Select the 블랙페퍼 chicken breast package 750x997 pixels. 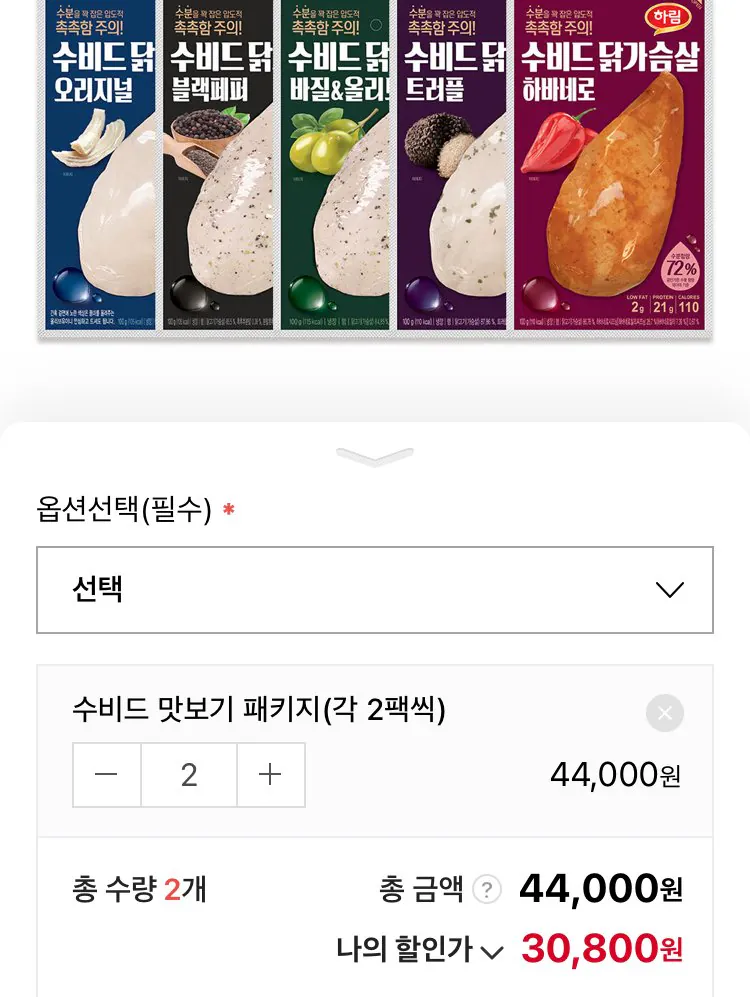click(x=218, y=170)
